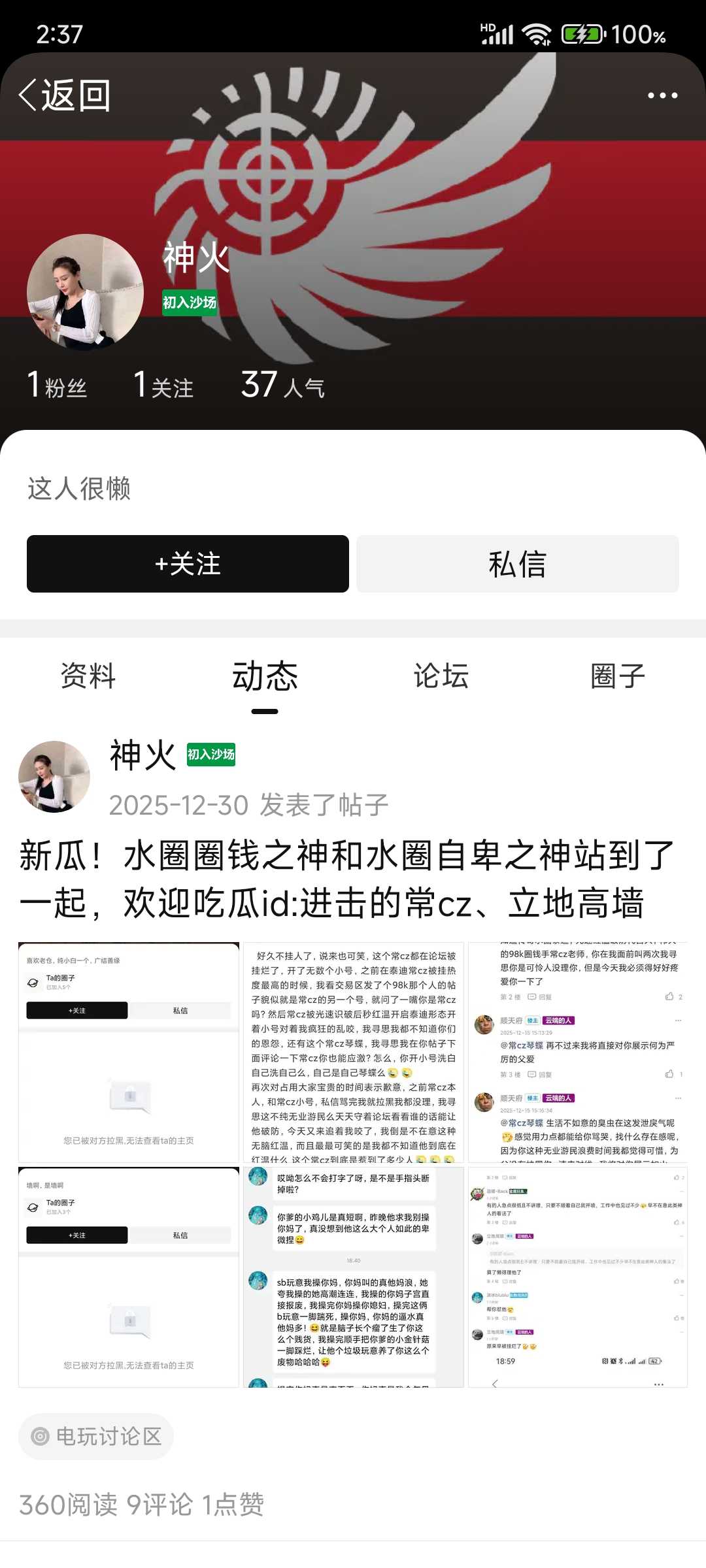706x1568 pixels.
Task: Open the 1 粉丝 followers list
Action: [x=57, y=385]
